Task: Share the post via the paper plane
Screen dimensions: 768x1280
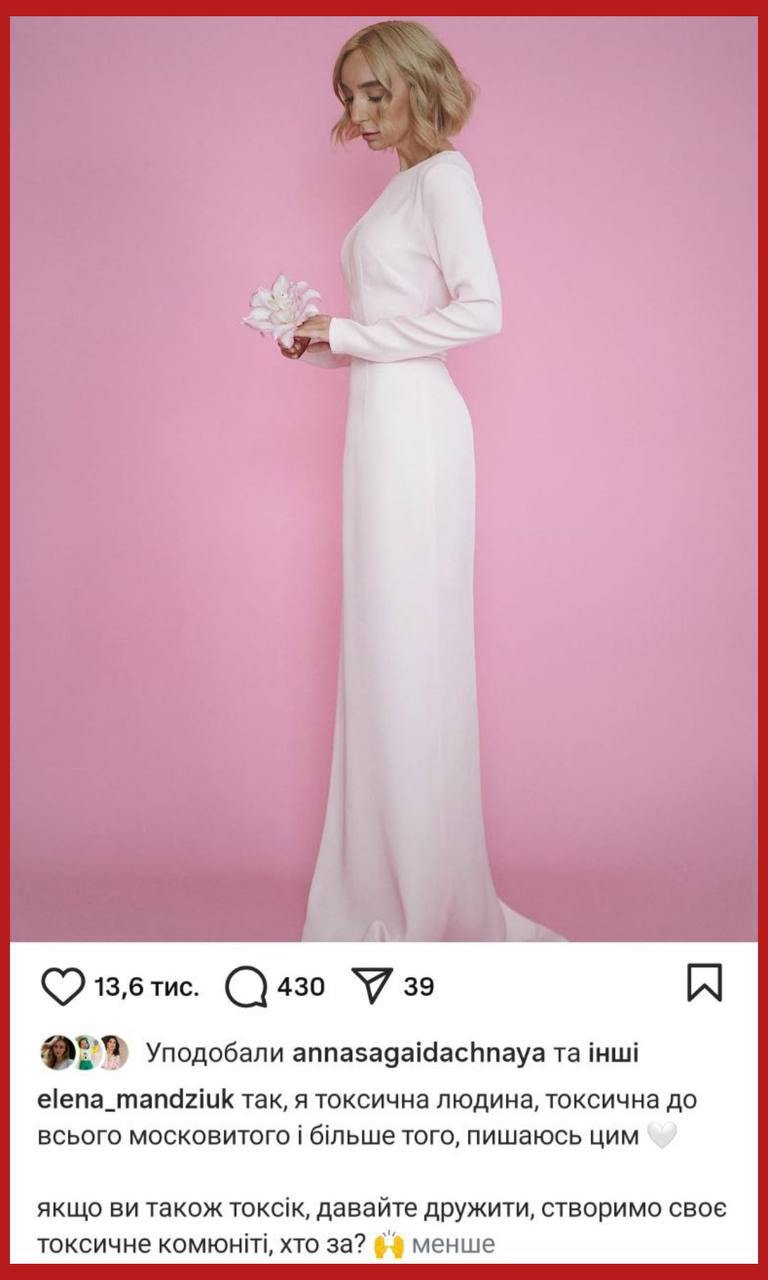Action: [x=372, y=987]
